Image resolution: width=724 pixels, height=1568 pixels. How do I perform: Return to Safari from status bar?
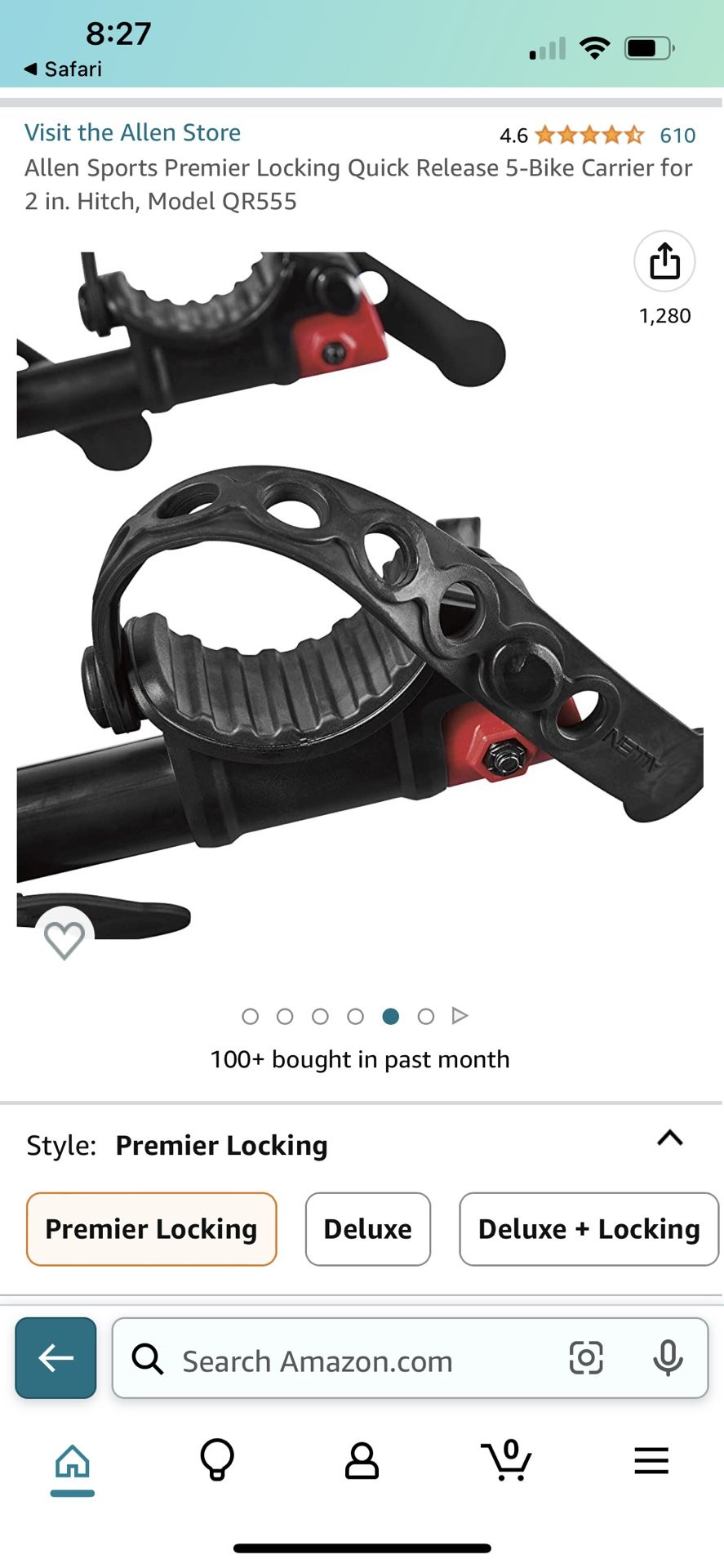pos(64,69)
